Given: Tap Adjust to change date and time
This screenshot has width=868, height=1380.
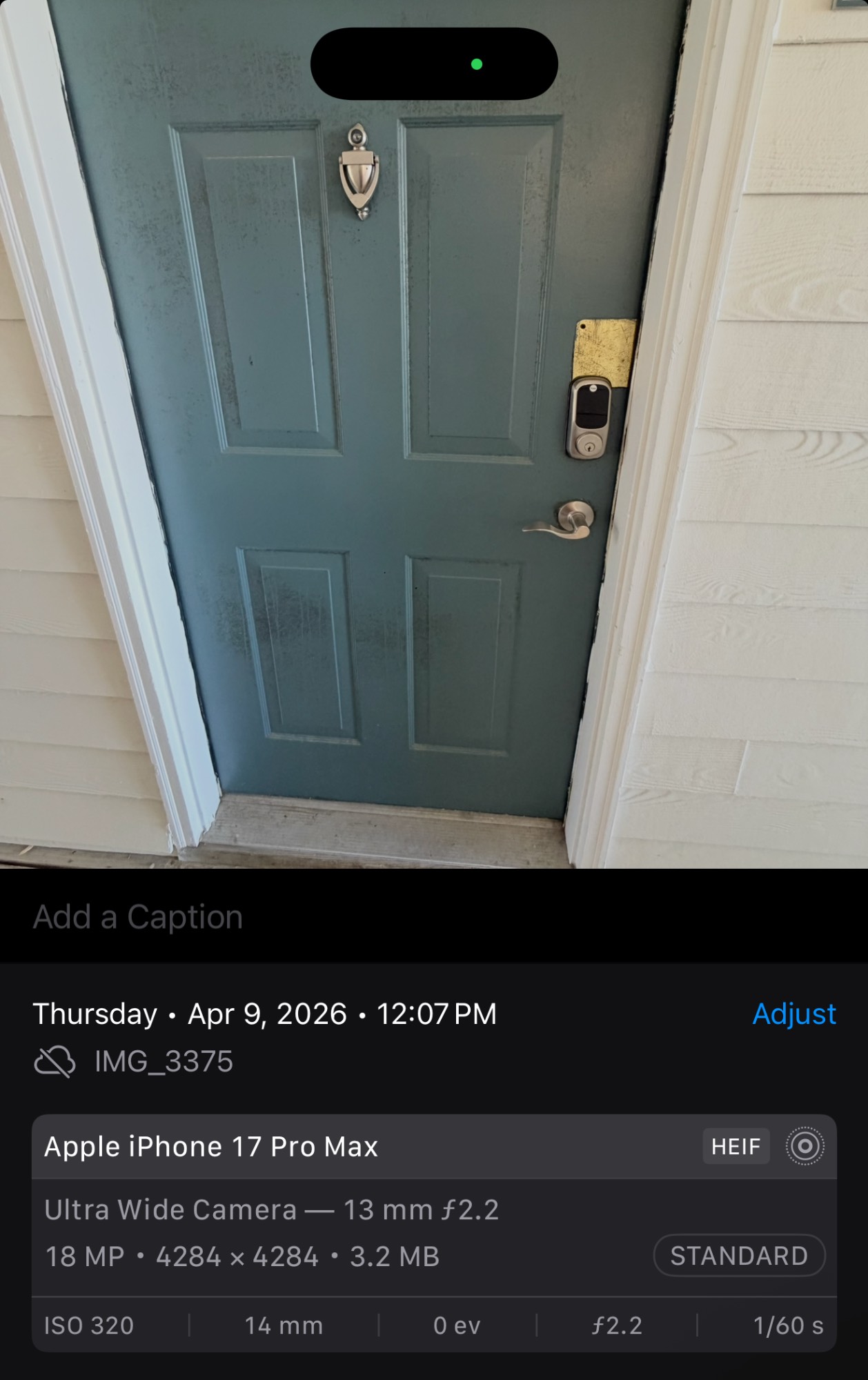Looking at the screenshot, I should click(793, 1014).
